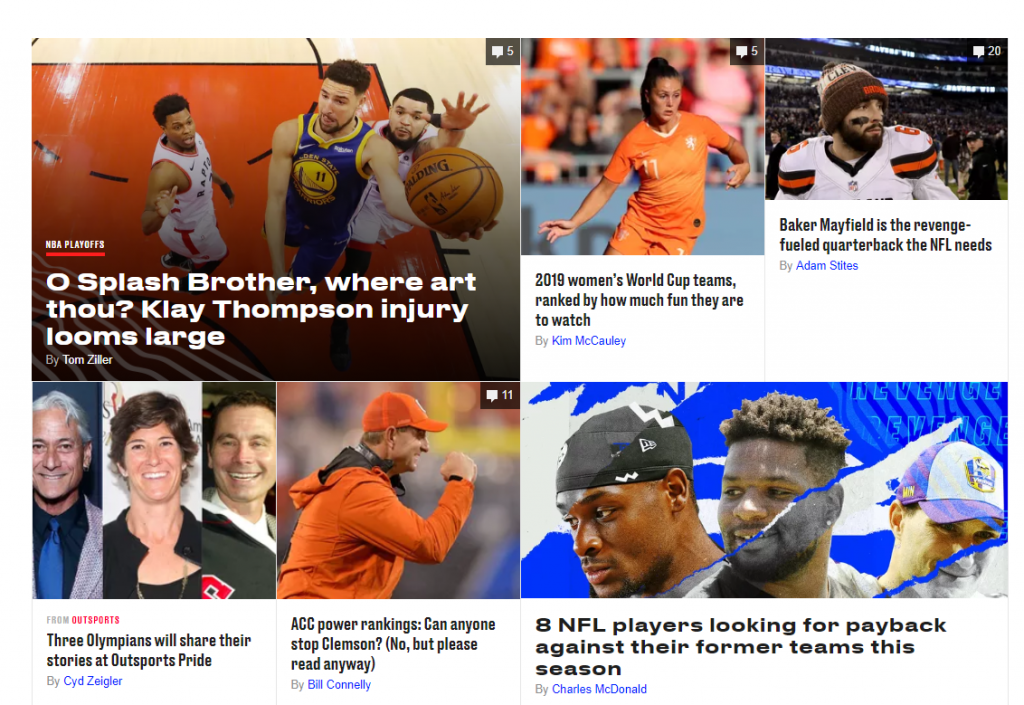Read the ACC power rankings Clemson article
Image resolution: width=1024 pixels, height=705 pixels.
(x=392, y=644)
